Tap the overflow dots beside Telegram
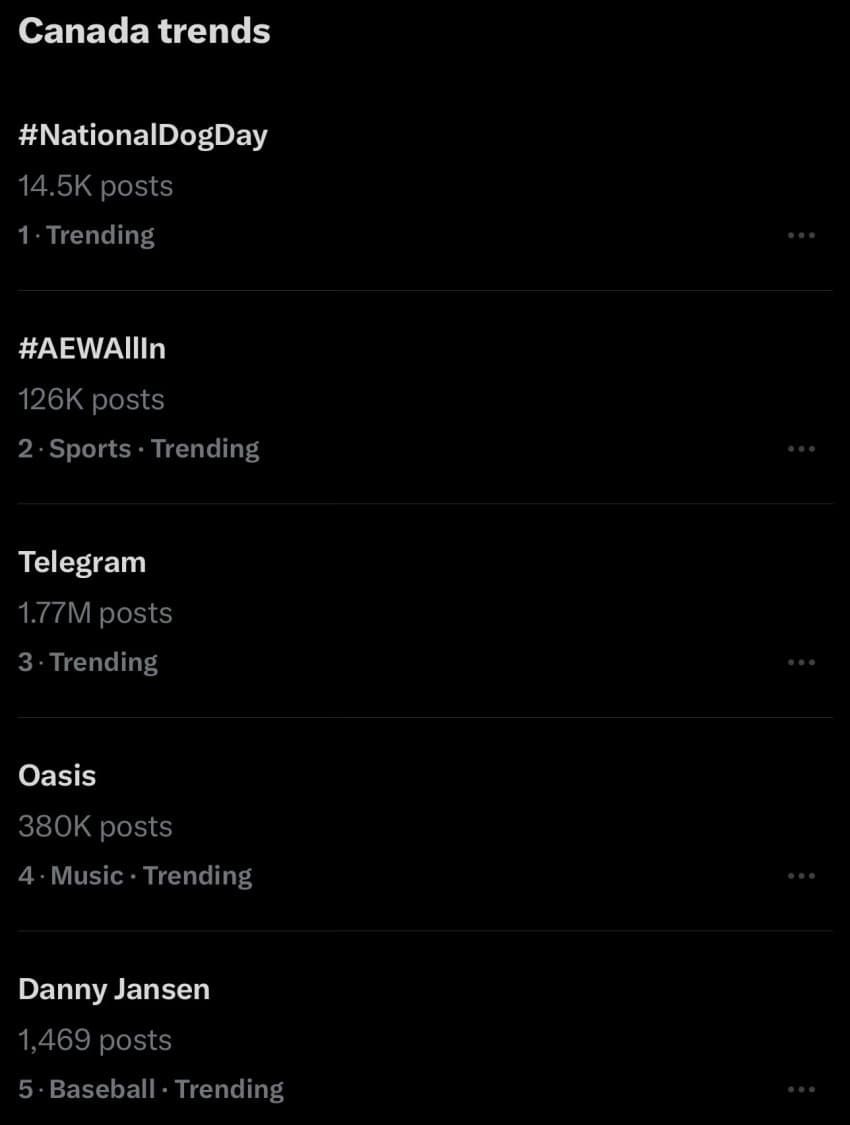Viewport: 850px width, 1125px height. (801, 663)
